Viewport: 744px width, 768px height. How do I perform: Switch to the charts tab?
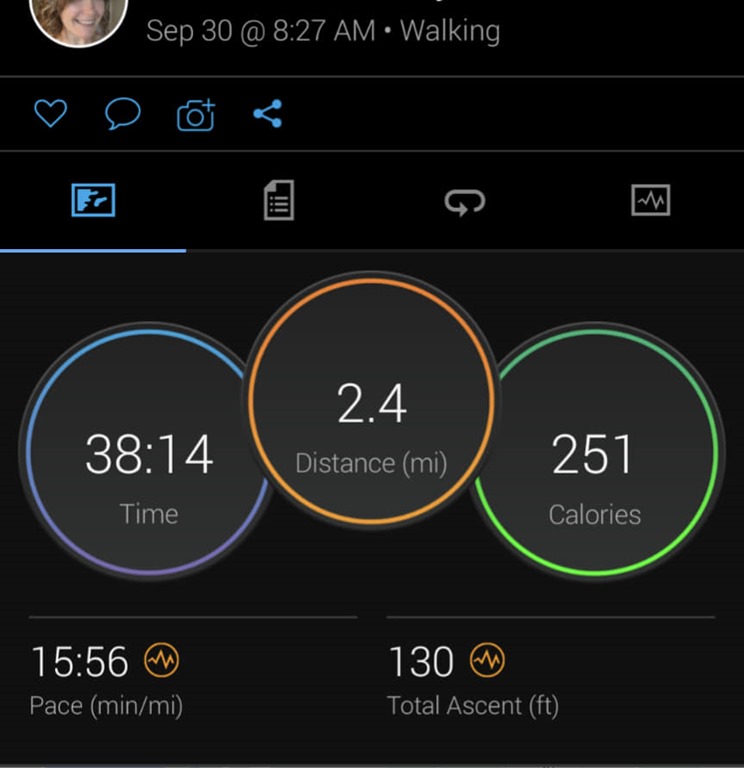(x=650, y=201)
